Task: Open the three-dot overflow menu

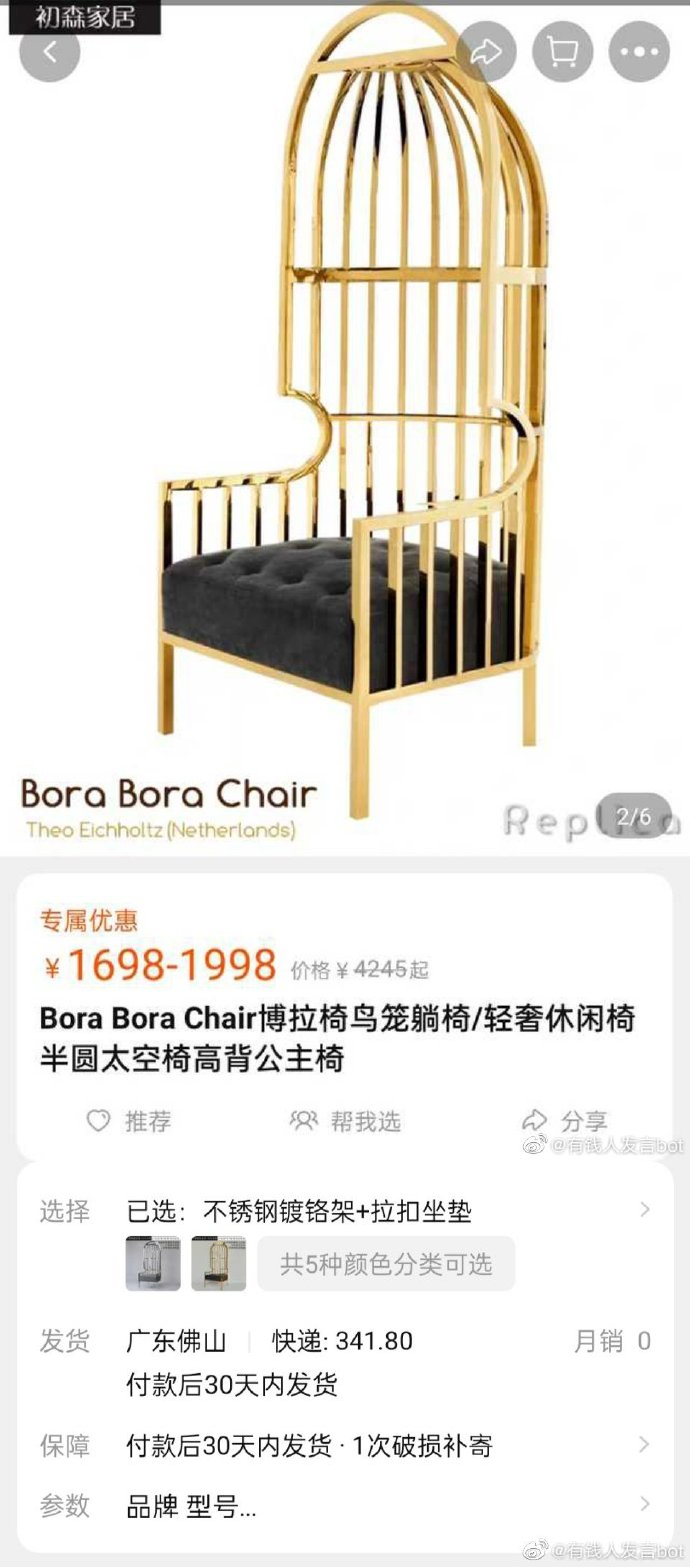Action: (x=639, y=51)
